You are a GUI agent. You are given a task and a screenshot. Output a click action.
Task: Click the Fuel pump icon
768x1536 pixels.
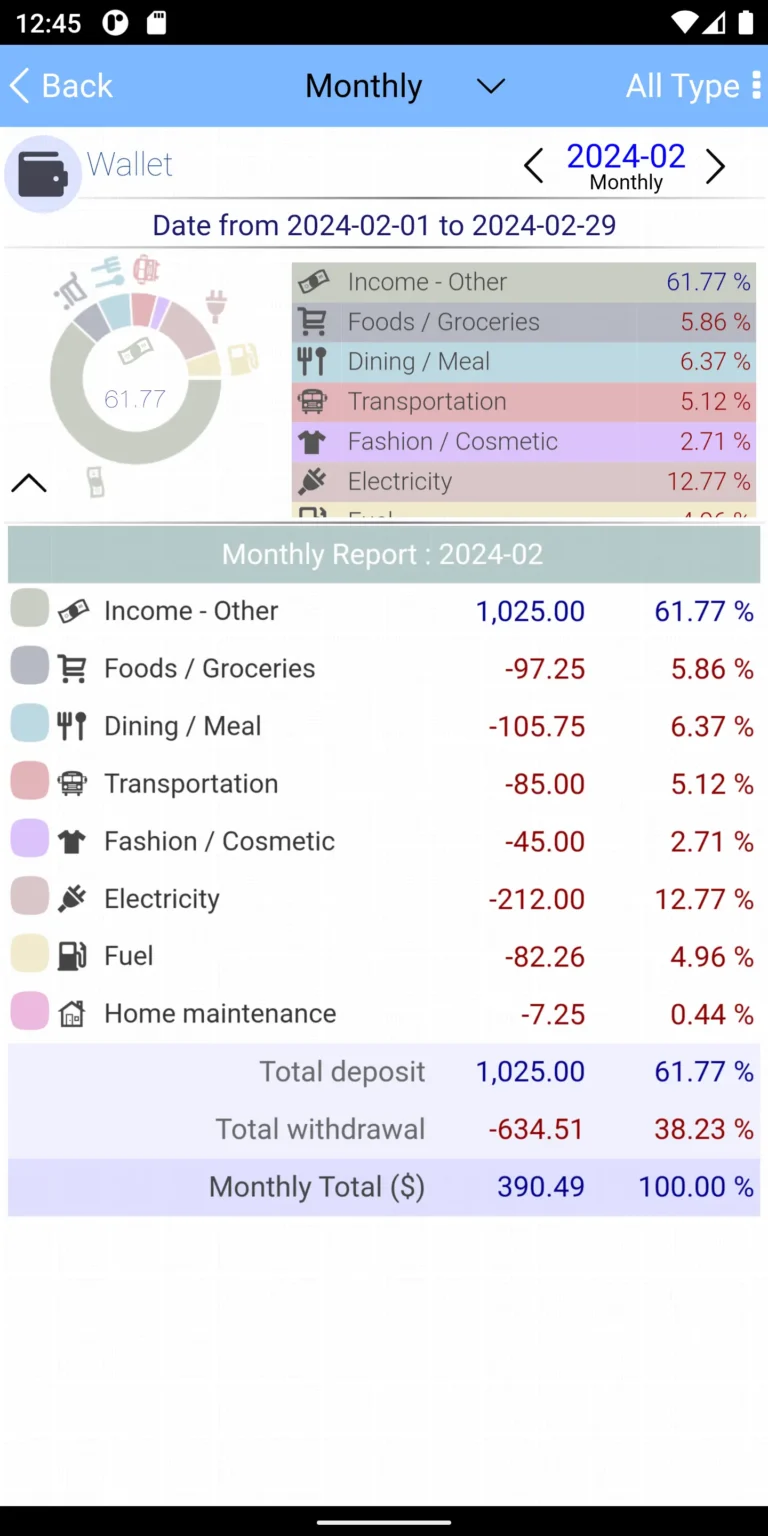73,955
